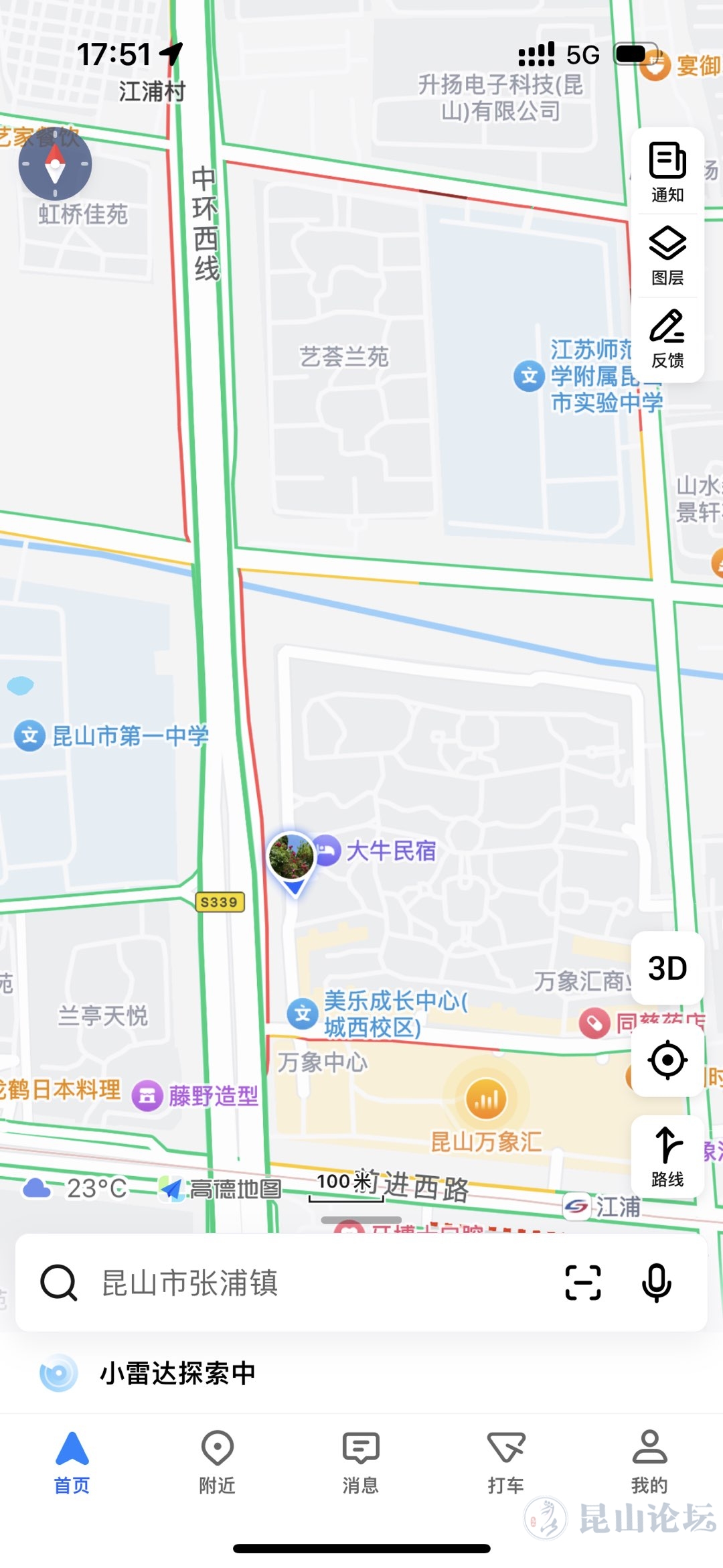
Task: Open 小雷达探索中 radar row
Action: coord(177,1373)
